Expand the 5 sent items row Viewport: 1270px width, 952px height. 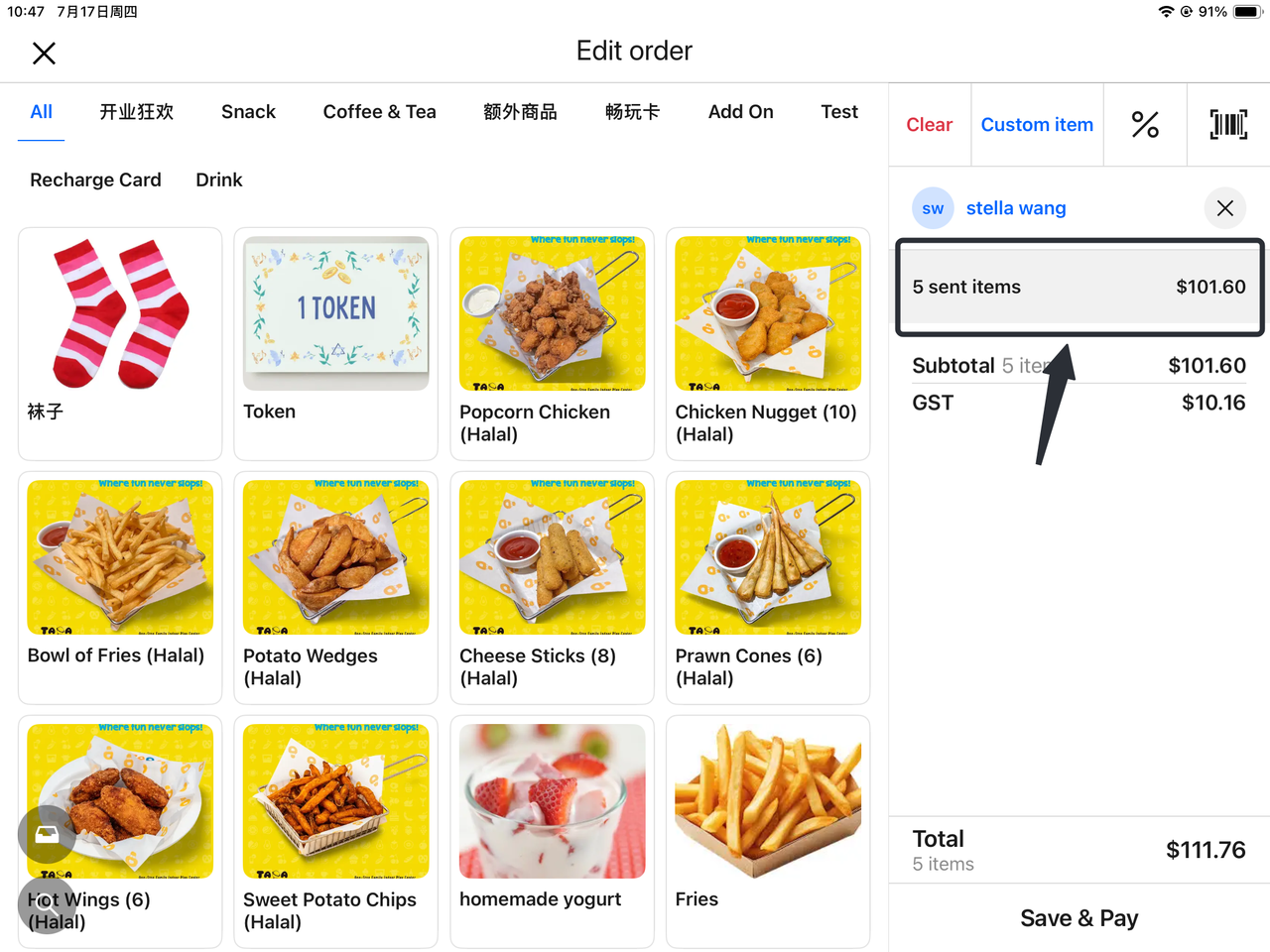[x=1079, y=287]
